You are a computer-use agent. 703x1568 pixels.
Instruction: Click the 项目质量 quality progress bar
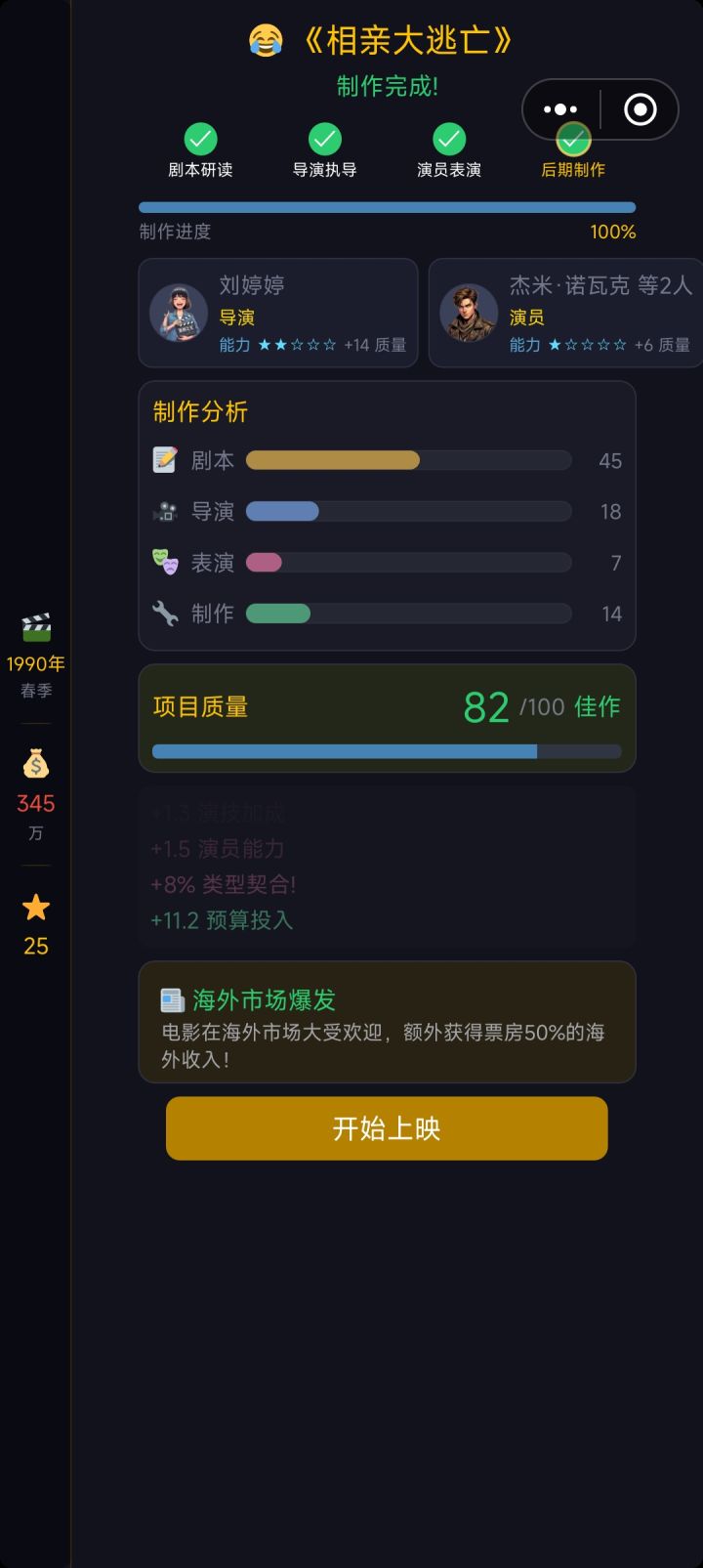click(387, 751)
